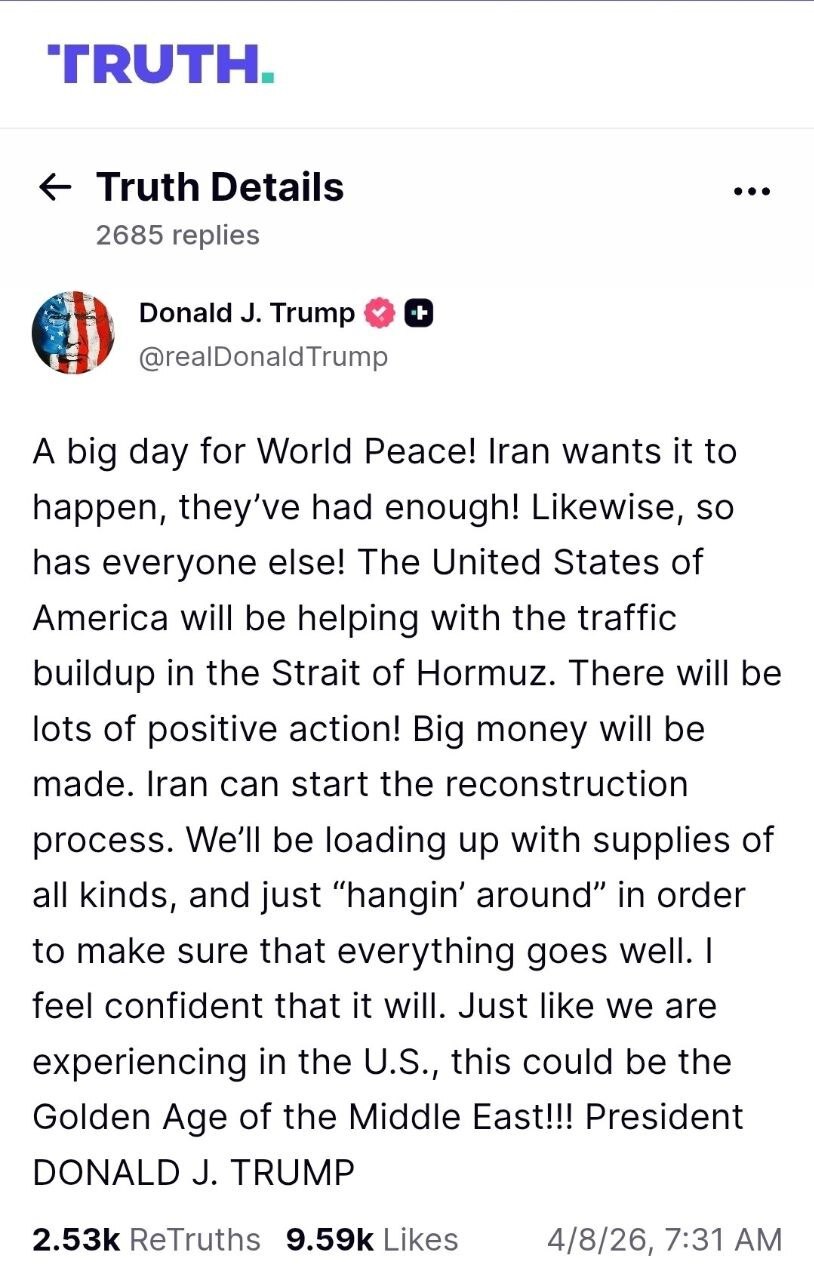View the 9.59k Likes list
The width and height of the screenshot is (814, 1280).
(372, 1240)
